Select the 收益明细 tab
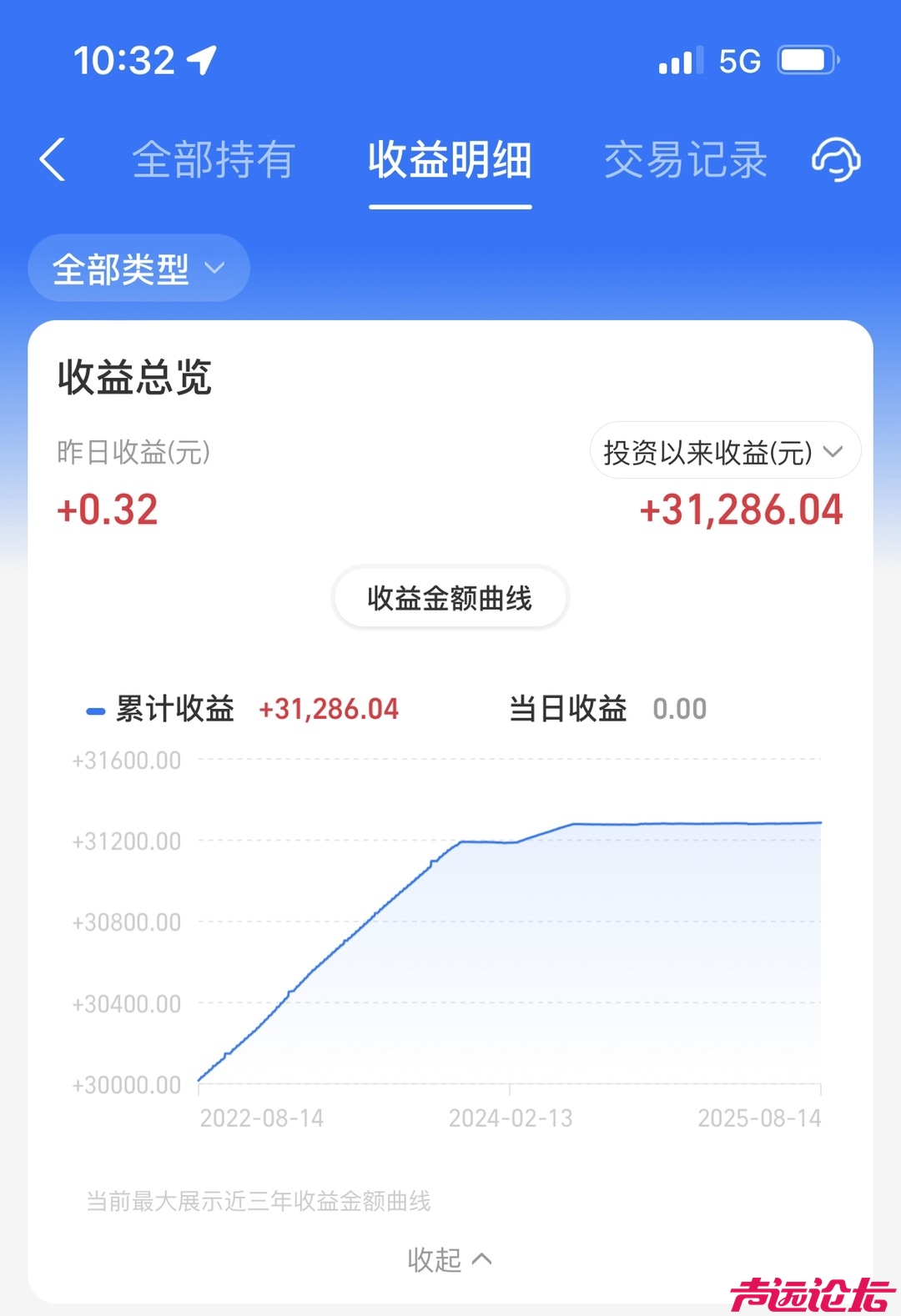The width and height of the screenshot is (901, 1316). (450, 159)
